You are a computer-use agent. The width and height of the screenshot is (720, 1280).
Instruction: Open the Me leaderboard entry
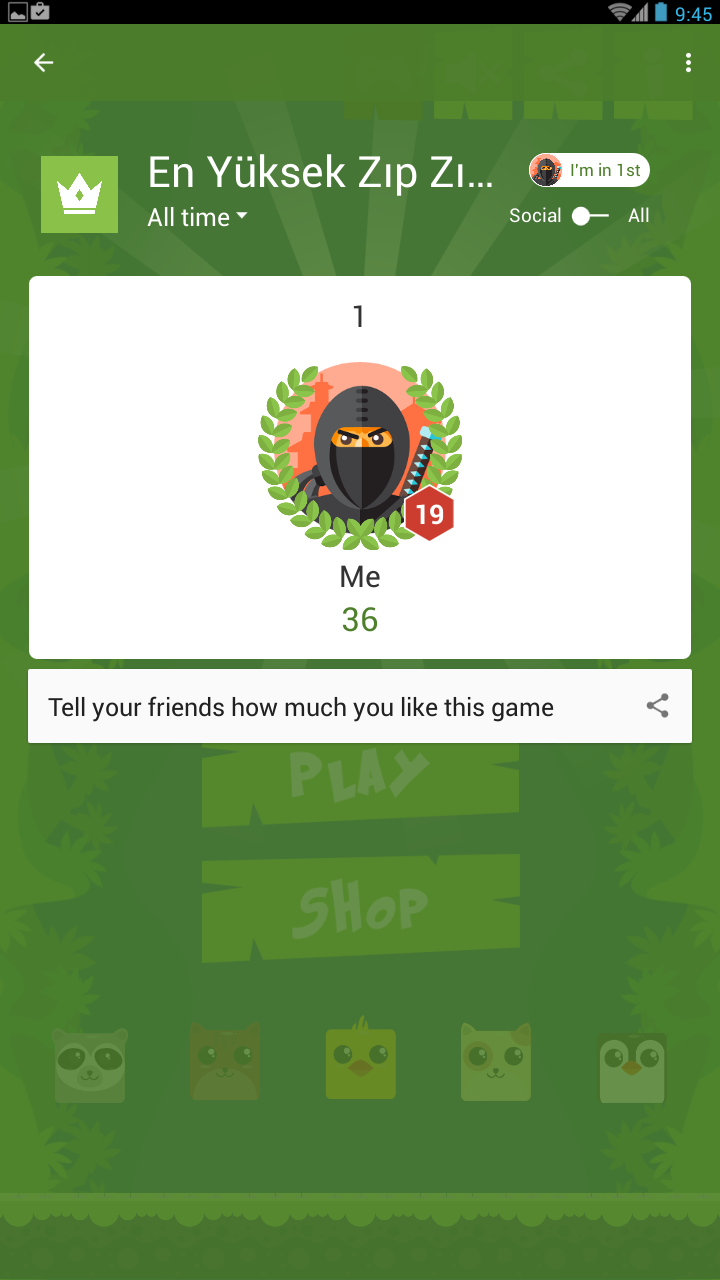(x=360, y=467)
